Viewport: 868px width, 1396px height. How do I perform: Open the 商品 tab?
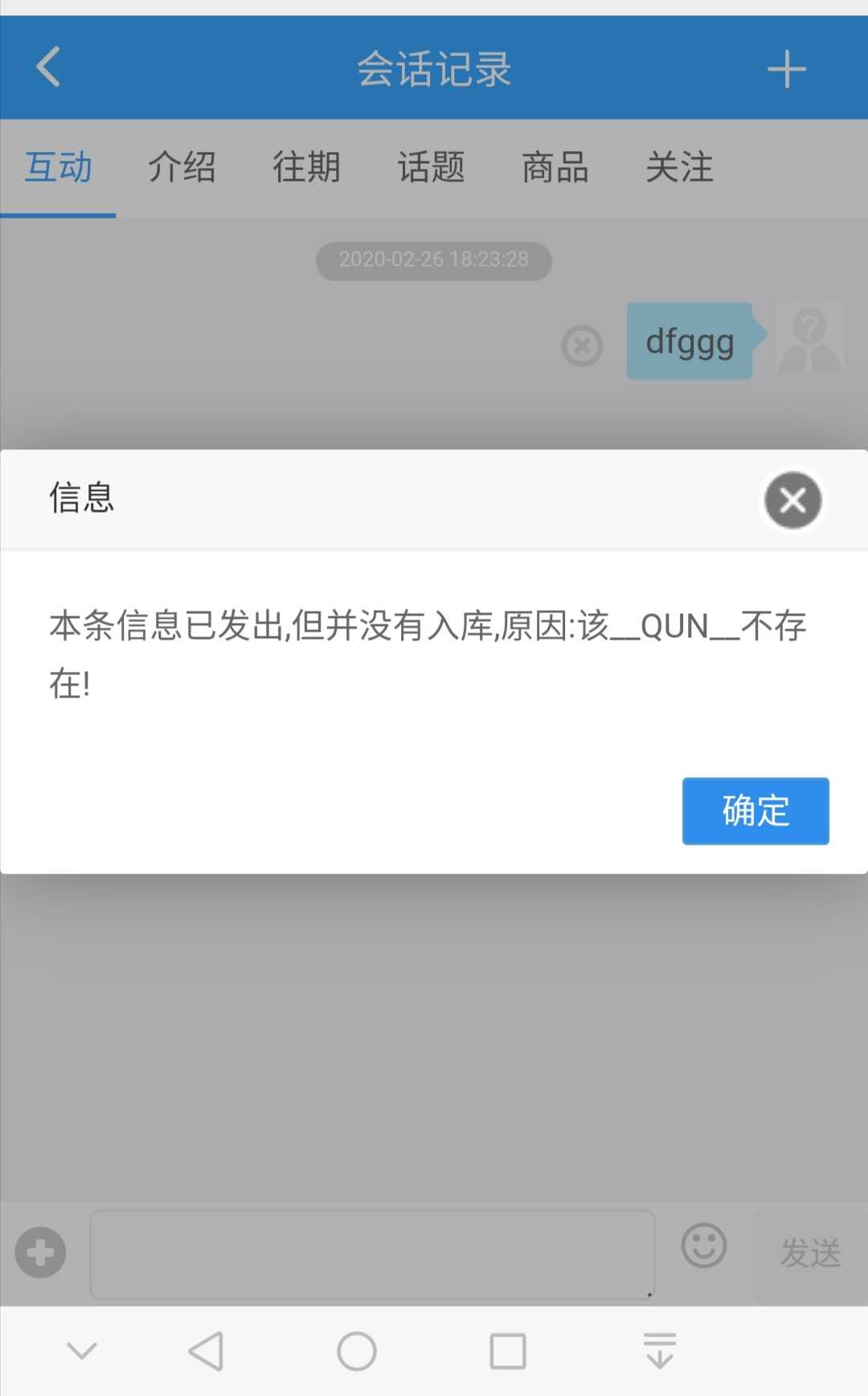tap(555, 168)
